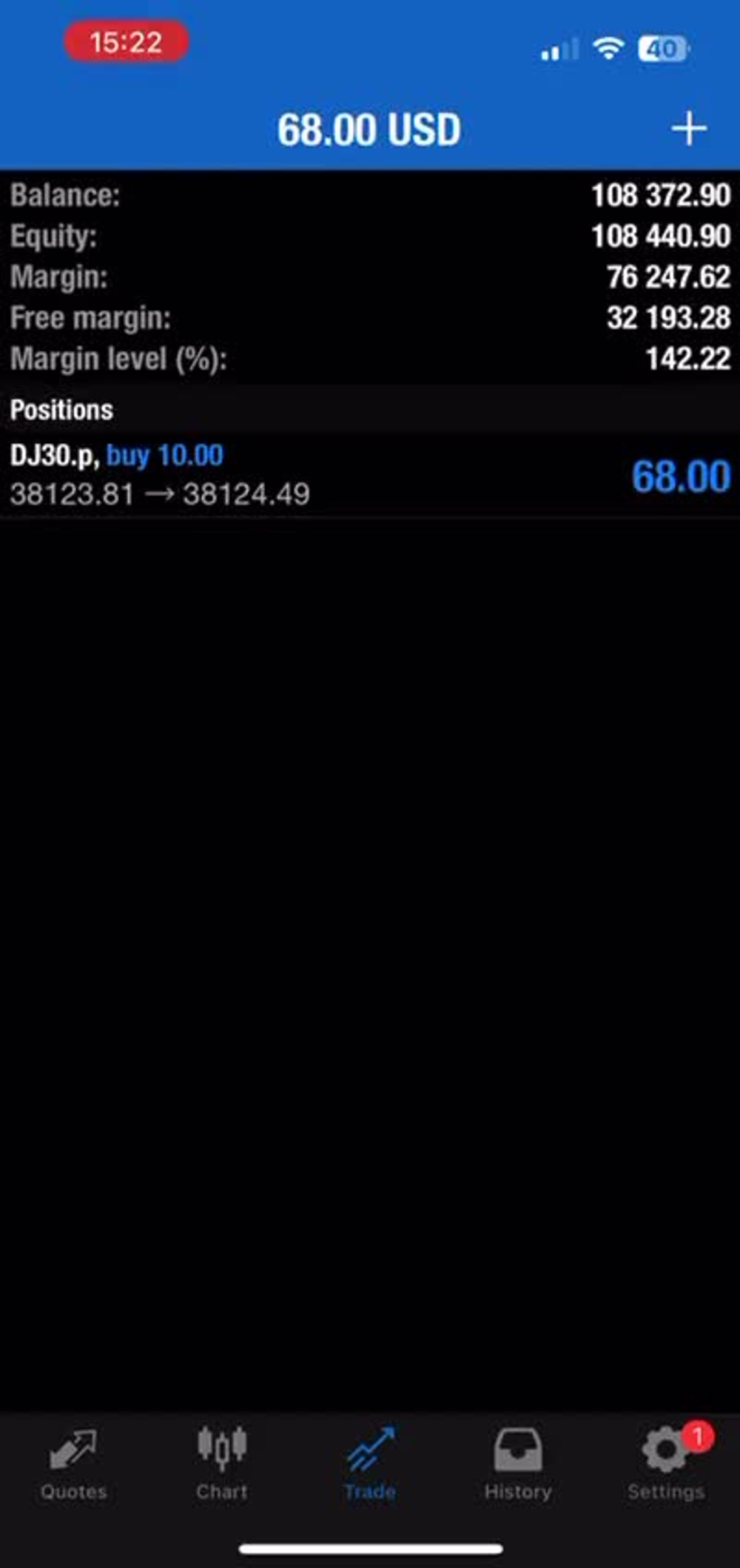This screenshot has width=740, height=1568.
Task: Click the Wi-Fi status icon
Action: click(x=608, y=47)
